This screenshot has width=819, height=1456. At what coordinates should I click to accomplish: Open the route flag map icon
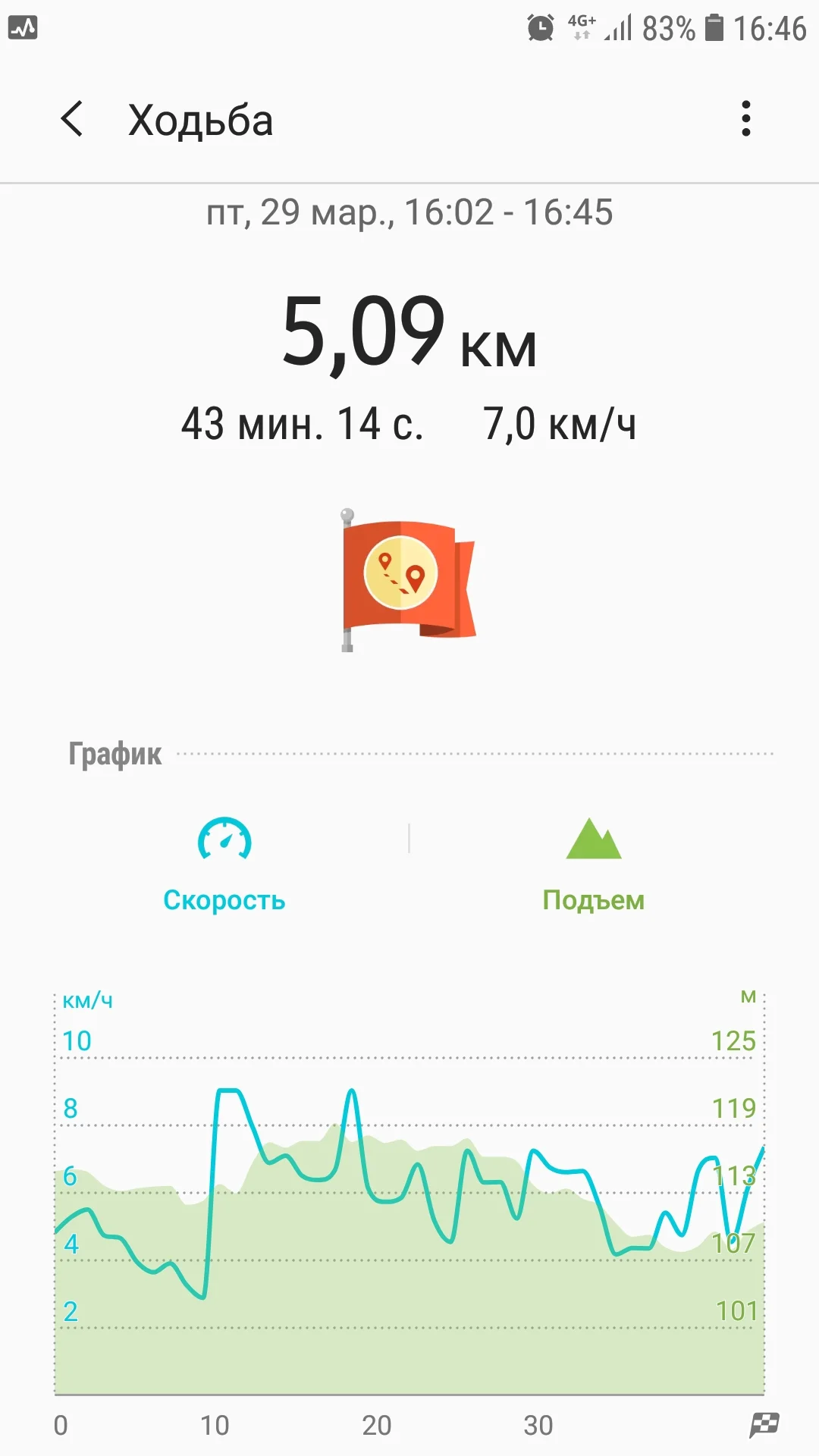(409, 580)
